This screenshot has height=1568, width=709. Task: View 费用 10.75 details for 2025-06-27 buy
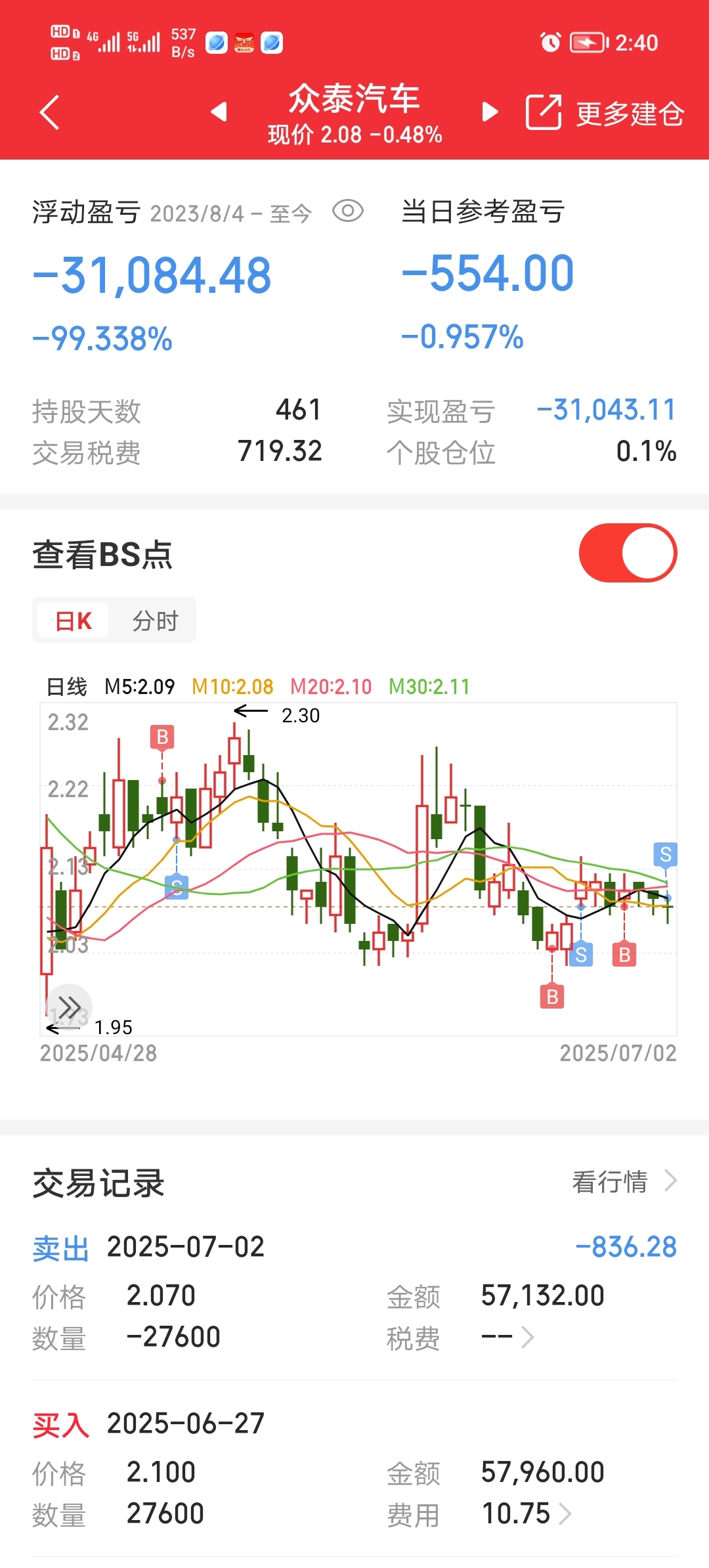(526, 1514)
